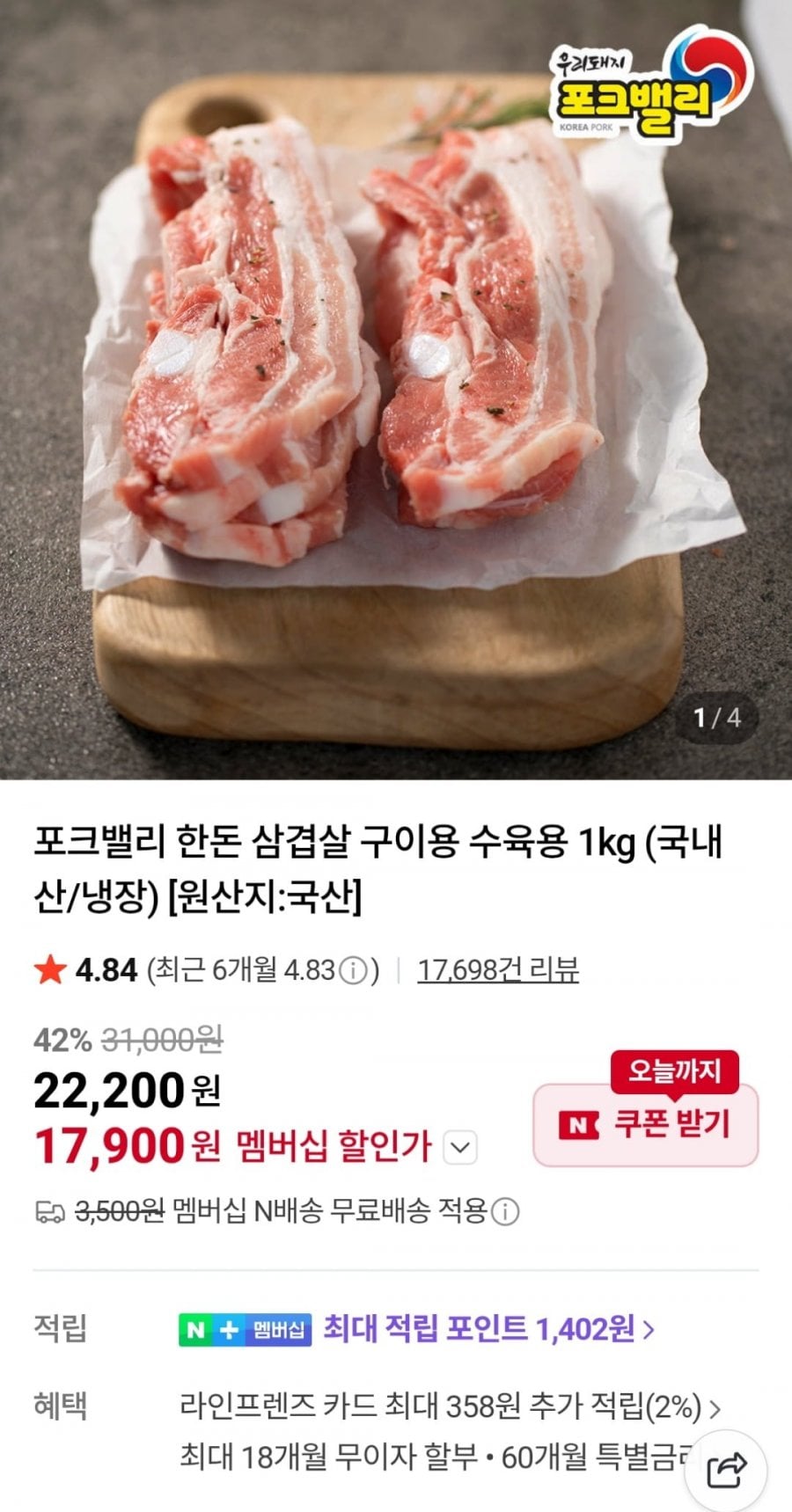Open the 17,698건 리뷰 link
The height and width of the screenshot is (1512, 792).
(x=497, y=970)
